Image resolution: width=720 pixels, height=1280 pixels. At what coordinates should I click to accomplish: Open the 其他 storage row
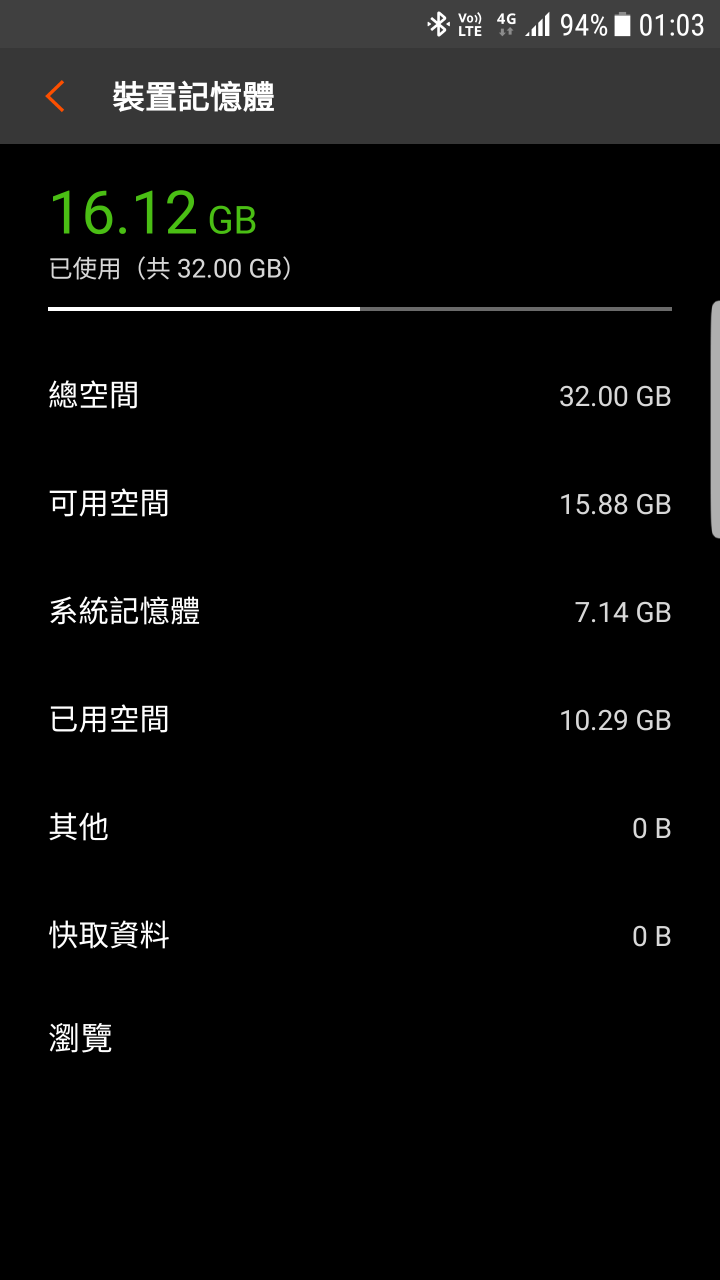pos(360,828)
